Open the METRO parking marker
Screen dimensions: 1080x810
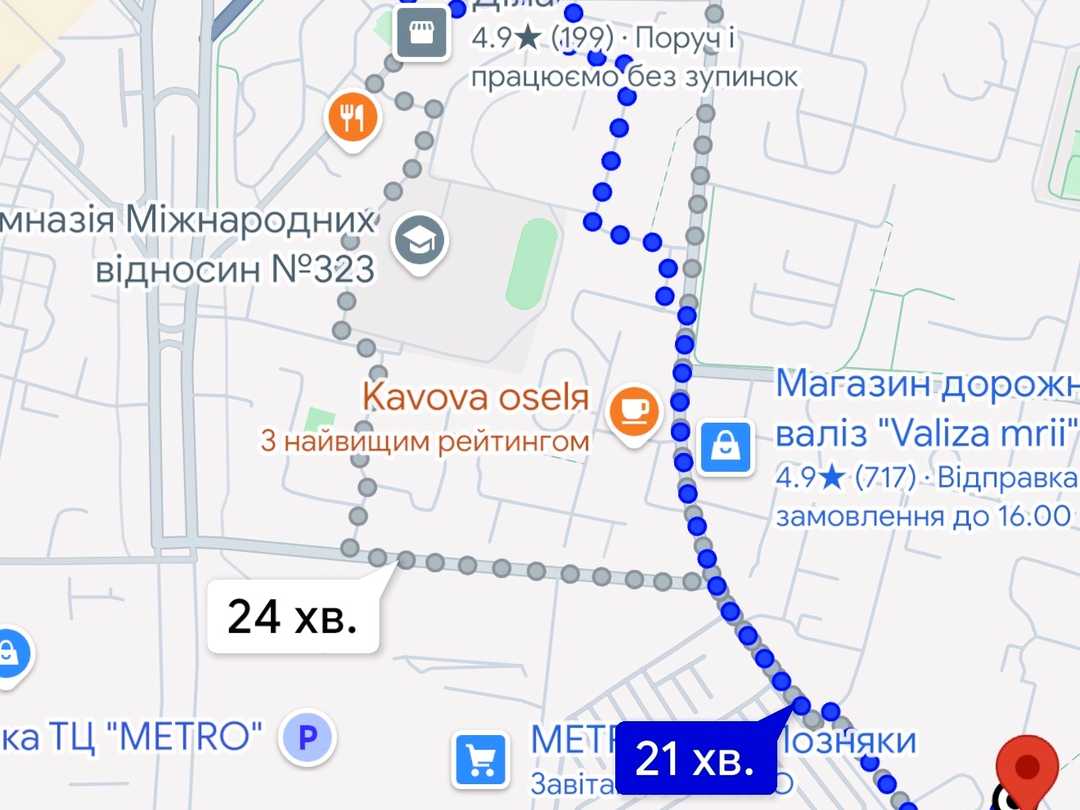[308, 738]
